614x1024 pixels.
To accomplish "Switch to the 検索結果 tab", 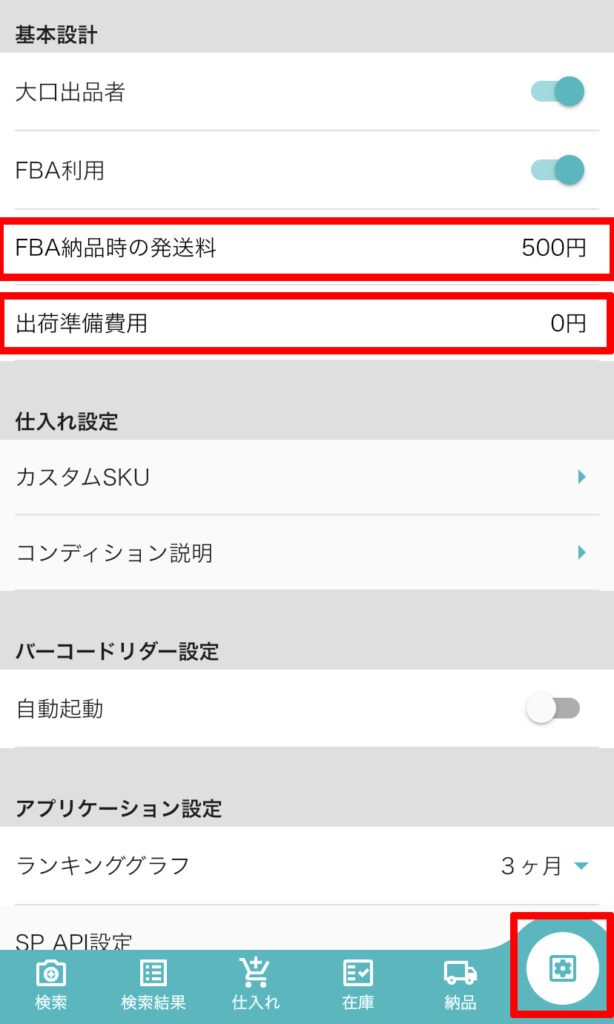I will pyautogui.click(x=153, y=984).
